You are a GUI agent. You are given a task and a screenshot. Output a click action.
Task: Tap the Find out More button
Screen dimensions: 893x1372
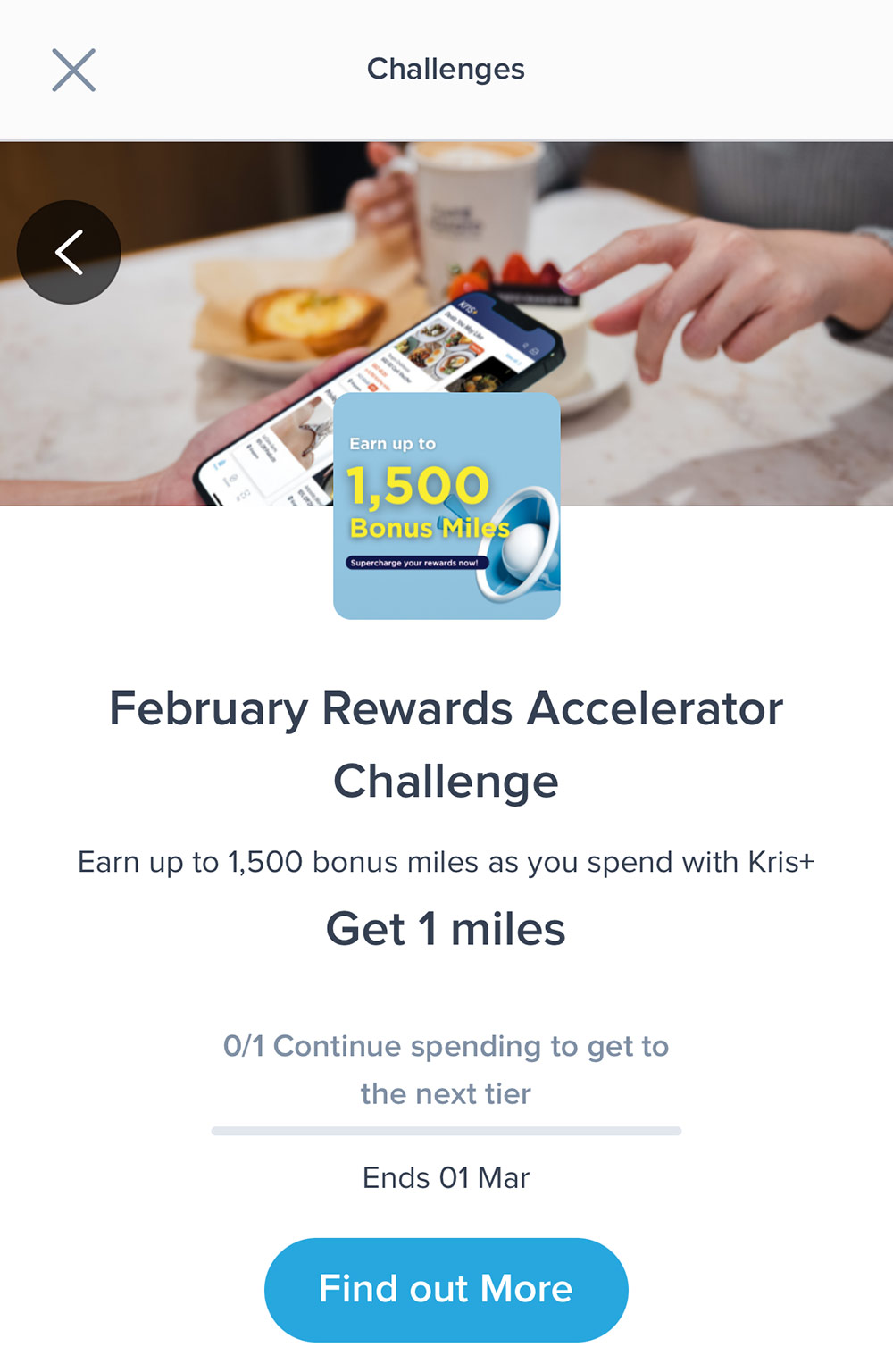tap(446, 1289)
